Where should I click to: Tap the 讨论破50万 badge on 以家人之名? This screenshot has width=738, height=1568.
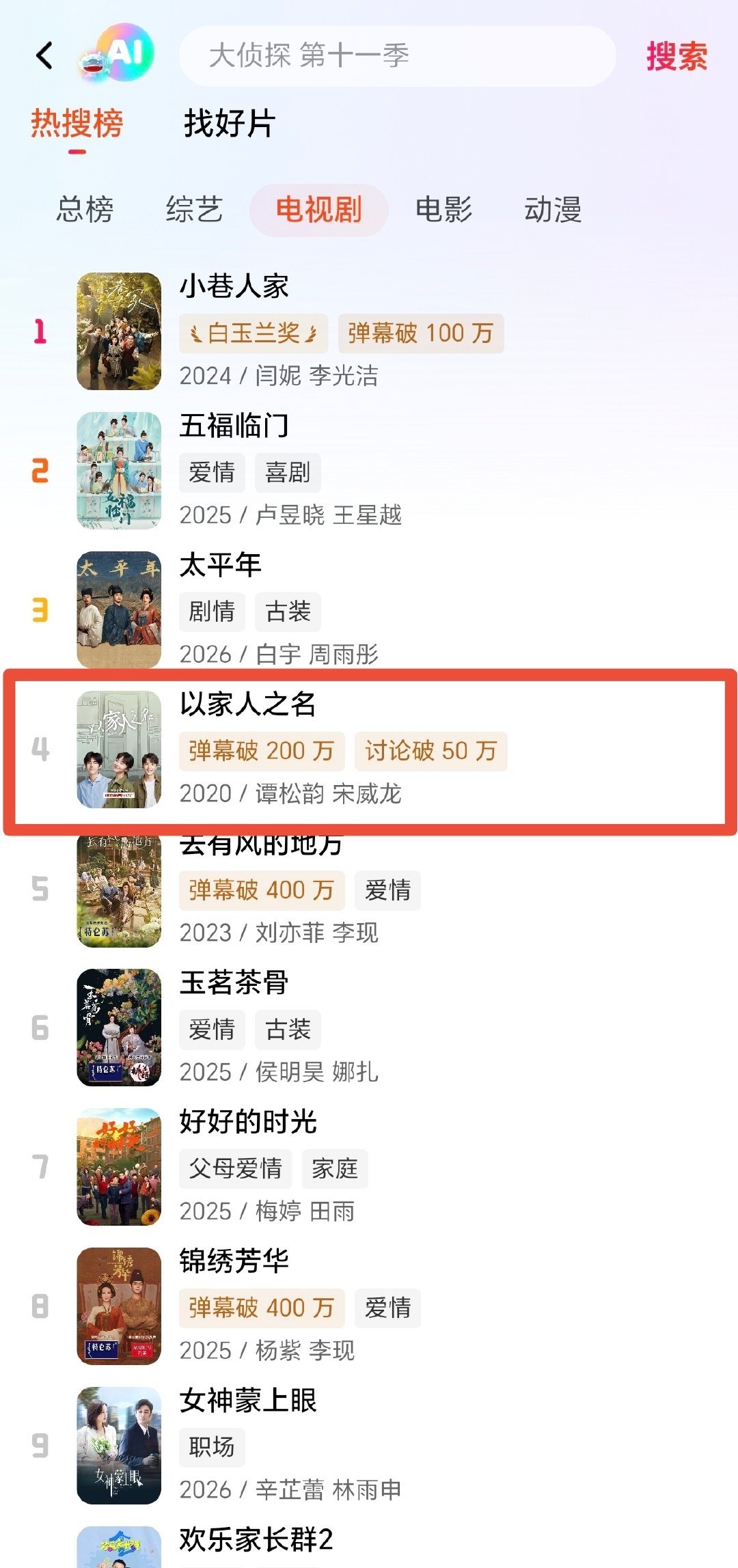pos(432,752)
